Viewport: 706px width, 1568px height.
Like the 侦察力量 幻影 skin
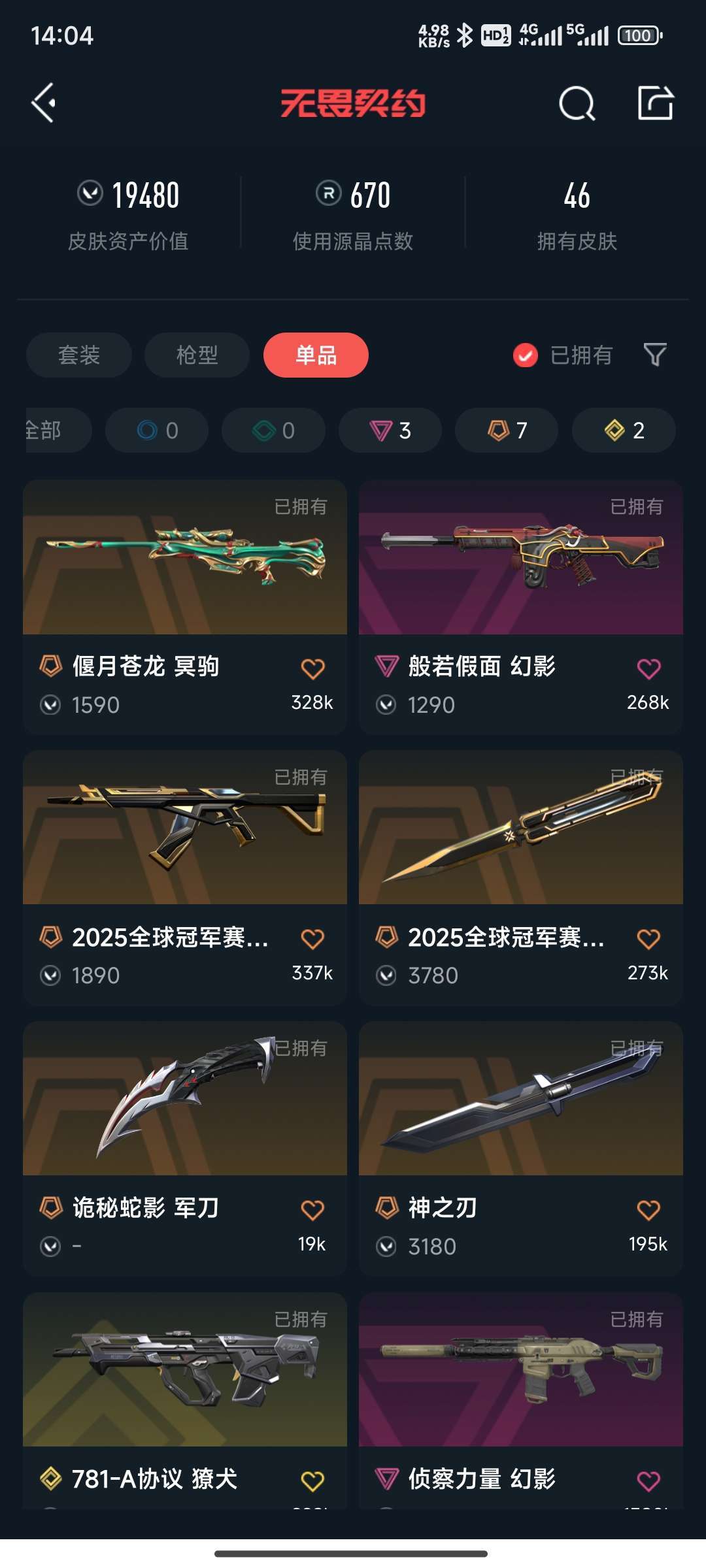tap(648, 1480)
